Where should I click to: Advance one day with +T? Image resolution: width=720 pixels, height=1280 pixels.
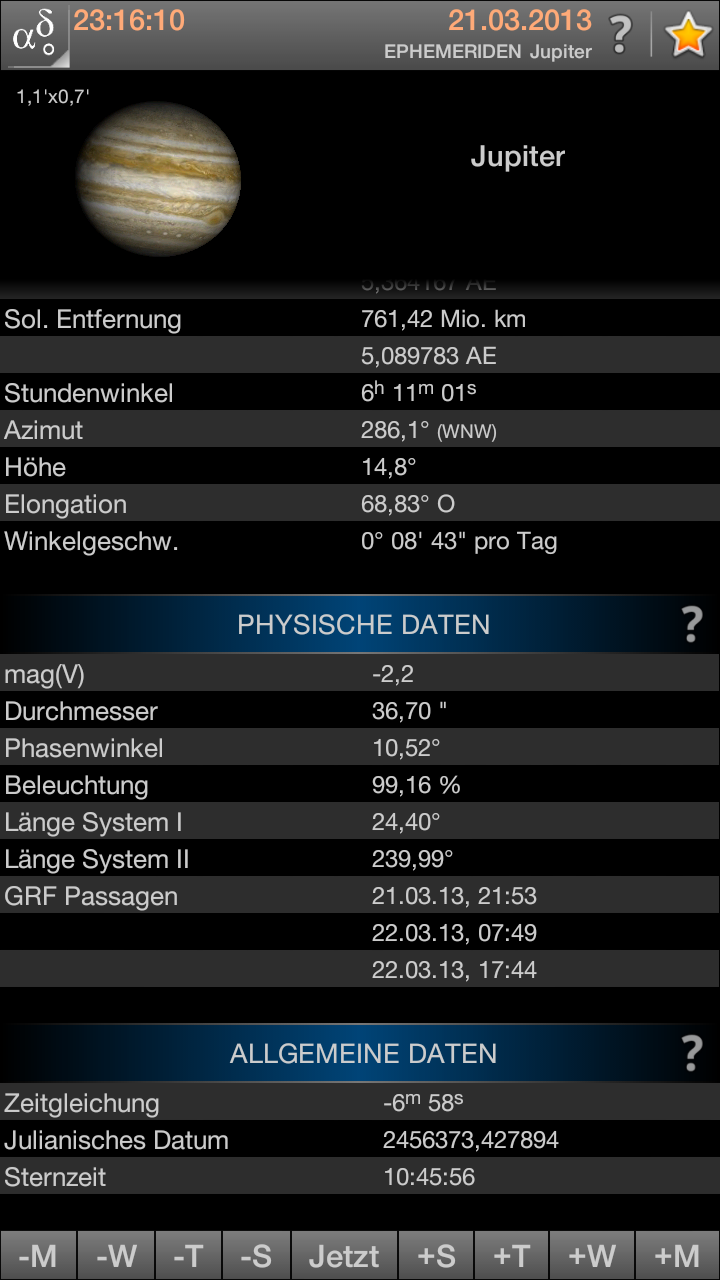click(512, 1255)
